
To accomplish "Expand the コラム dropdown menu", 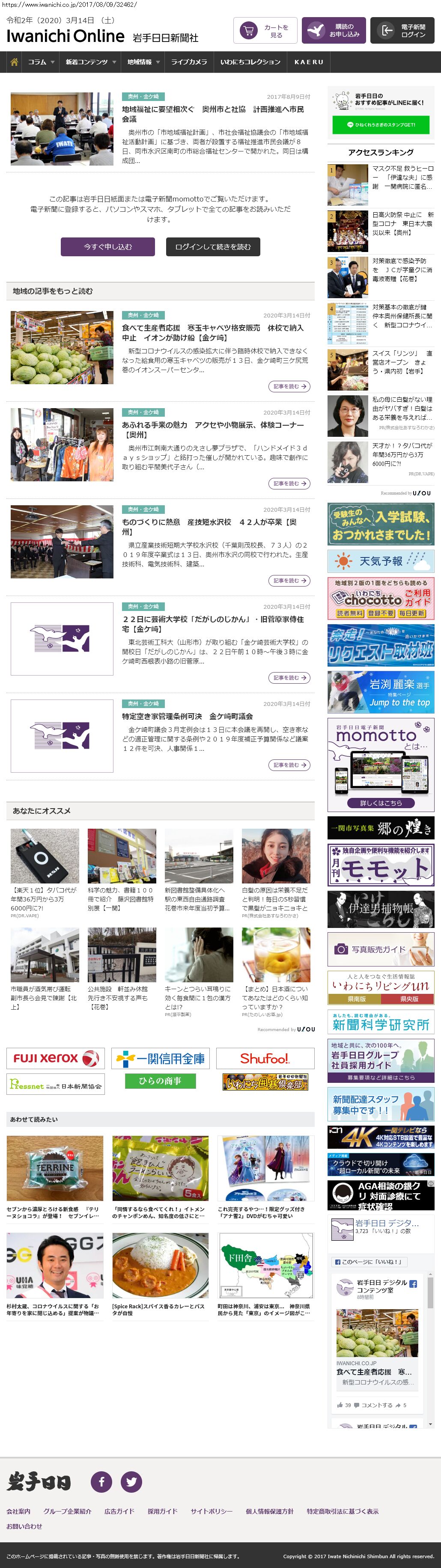I will pos(41,62).
